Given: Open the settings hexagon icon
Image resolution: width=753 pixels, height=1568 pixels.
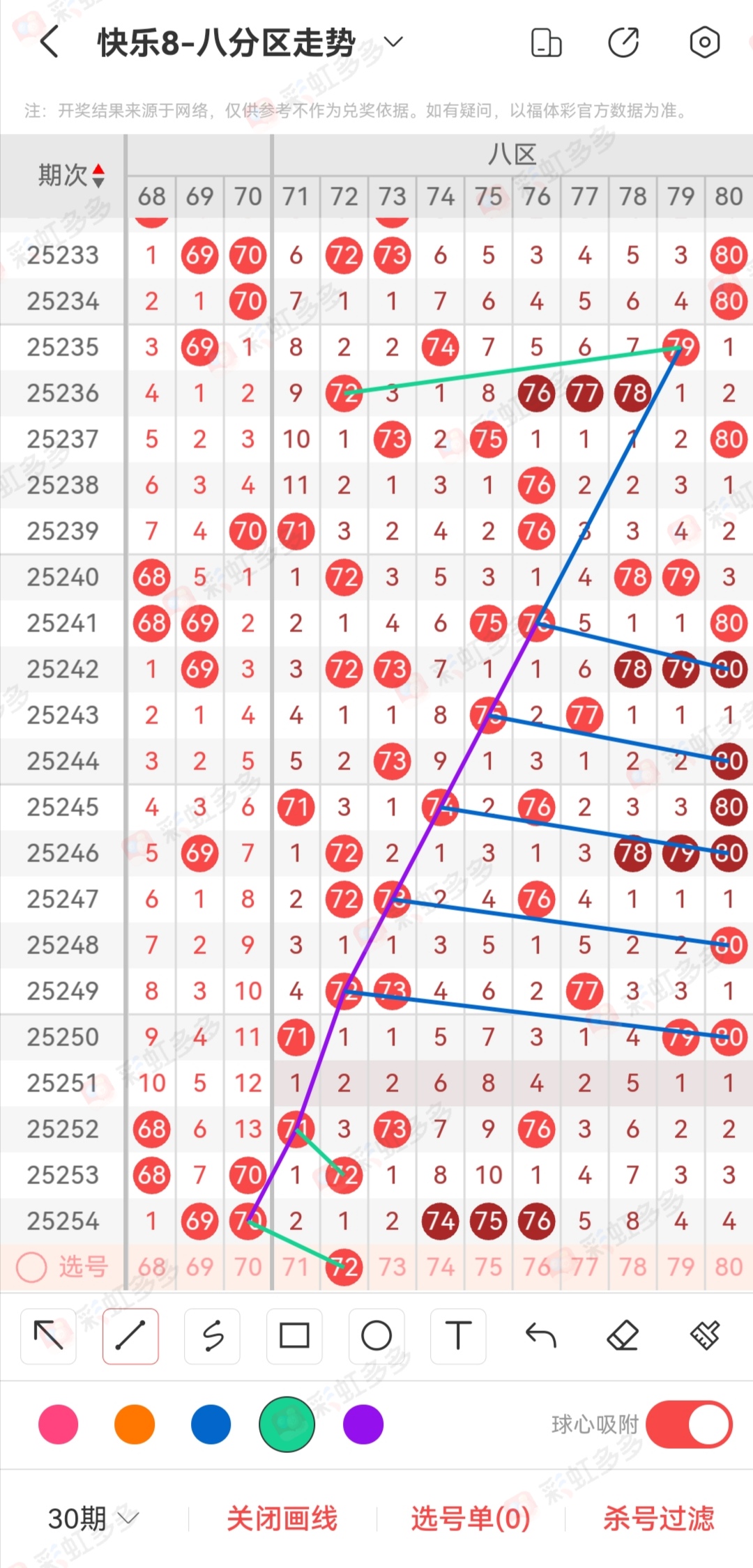Looking at the screenshot, I should [704, 43].
